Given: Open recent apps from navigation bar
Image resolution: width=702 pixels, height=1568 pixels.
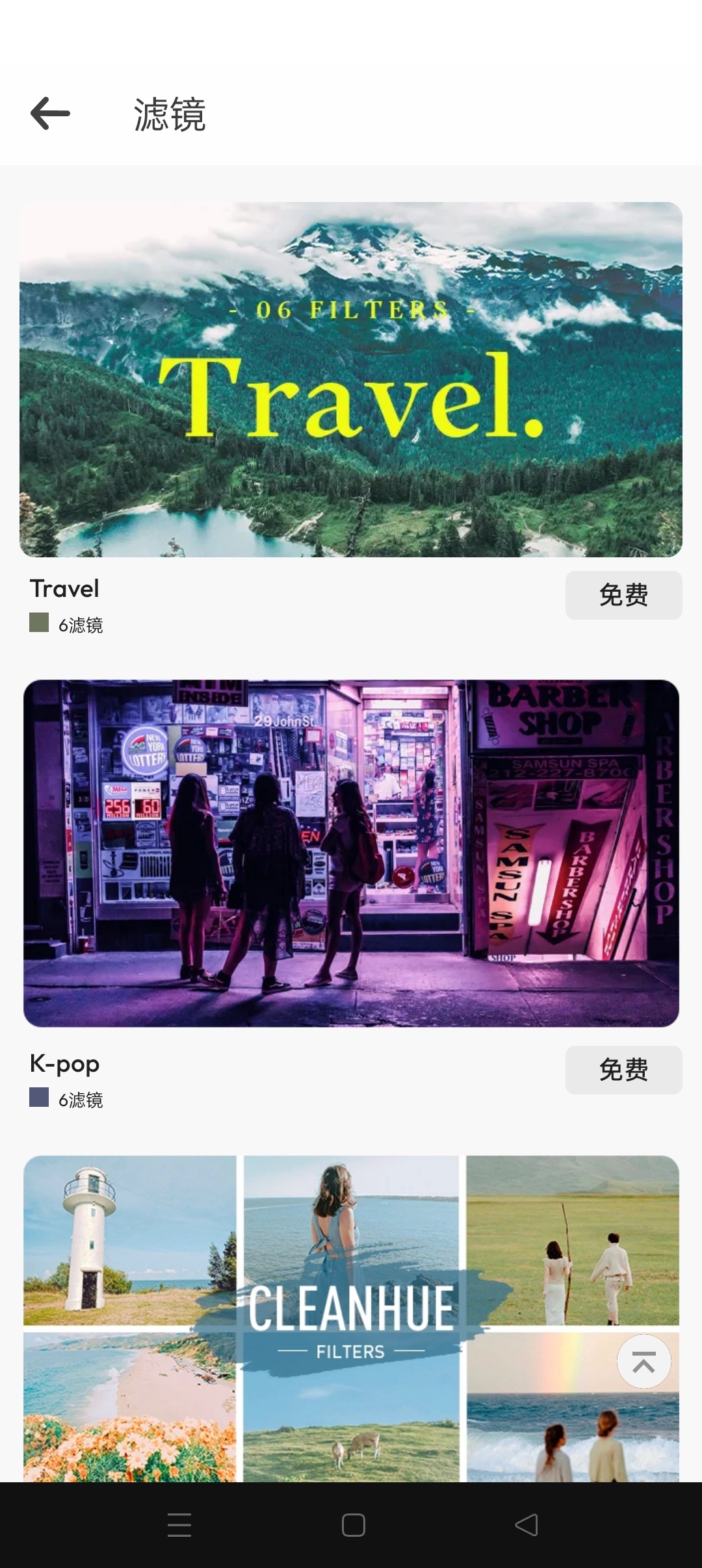Looking at the screenshot, I should (x=179, y=1524).
